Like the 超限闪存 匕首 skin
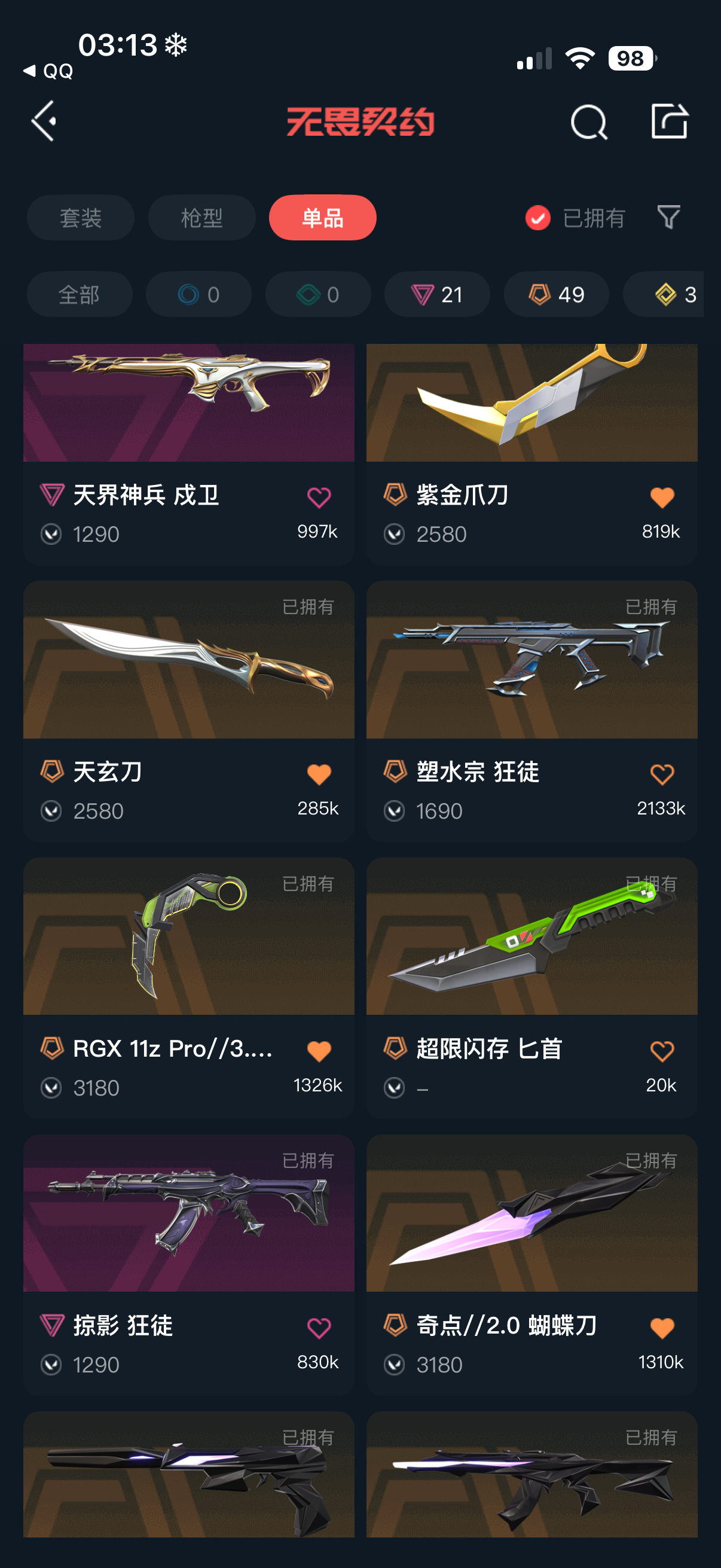Viewport: 721px width, 1568px height. [662, 1051]
